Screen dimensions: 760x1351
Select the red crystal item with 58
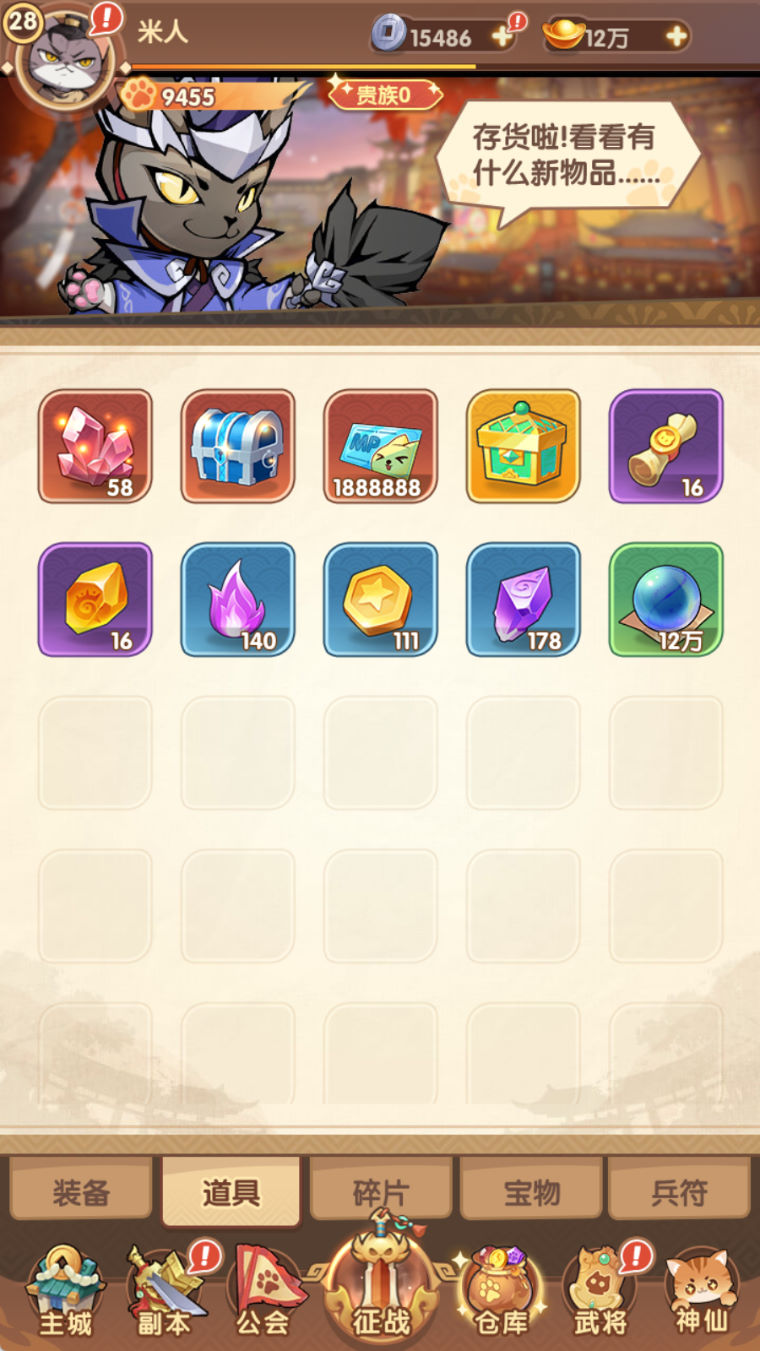click(x=95, y=446)
